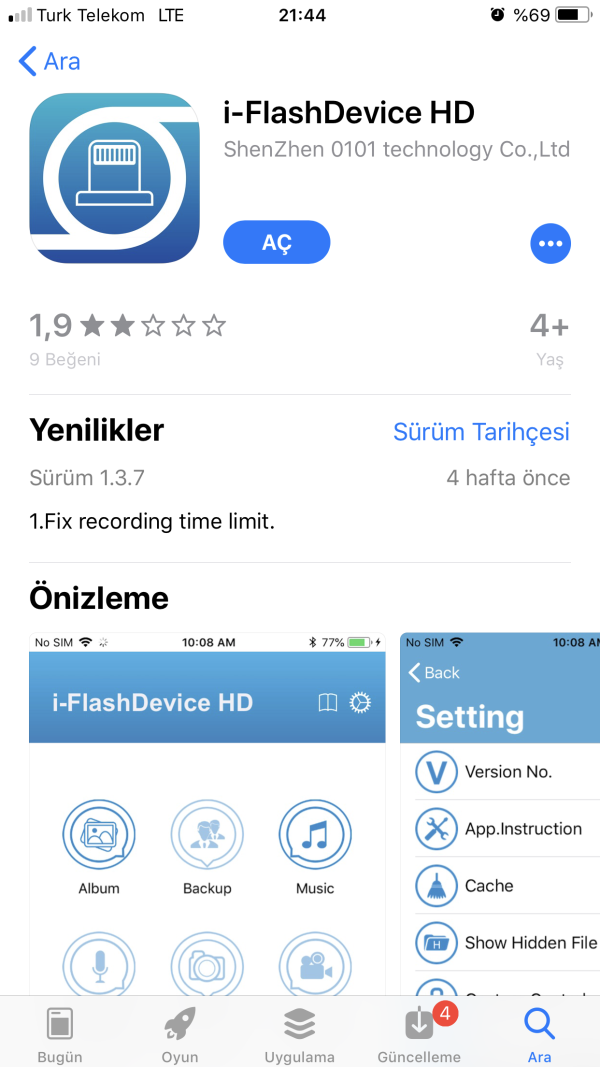
Task: Select the Ara search tab
Action: pos(539,1034)
